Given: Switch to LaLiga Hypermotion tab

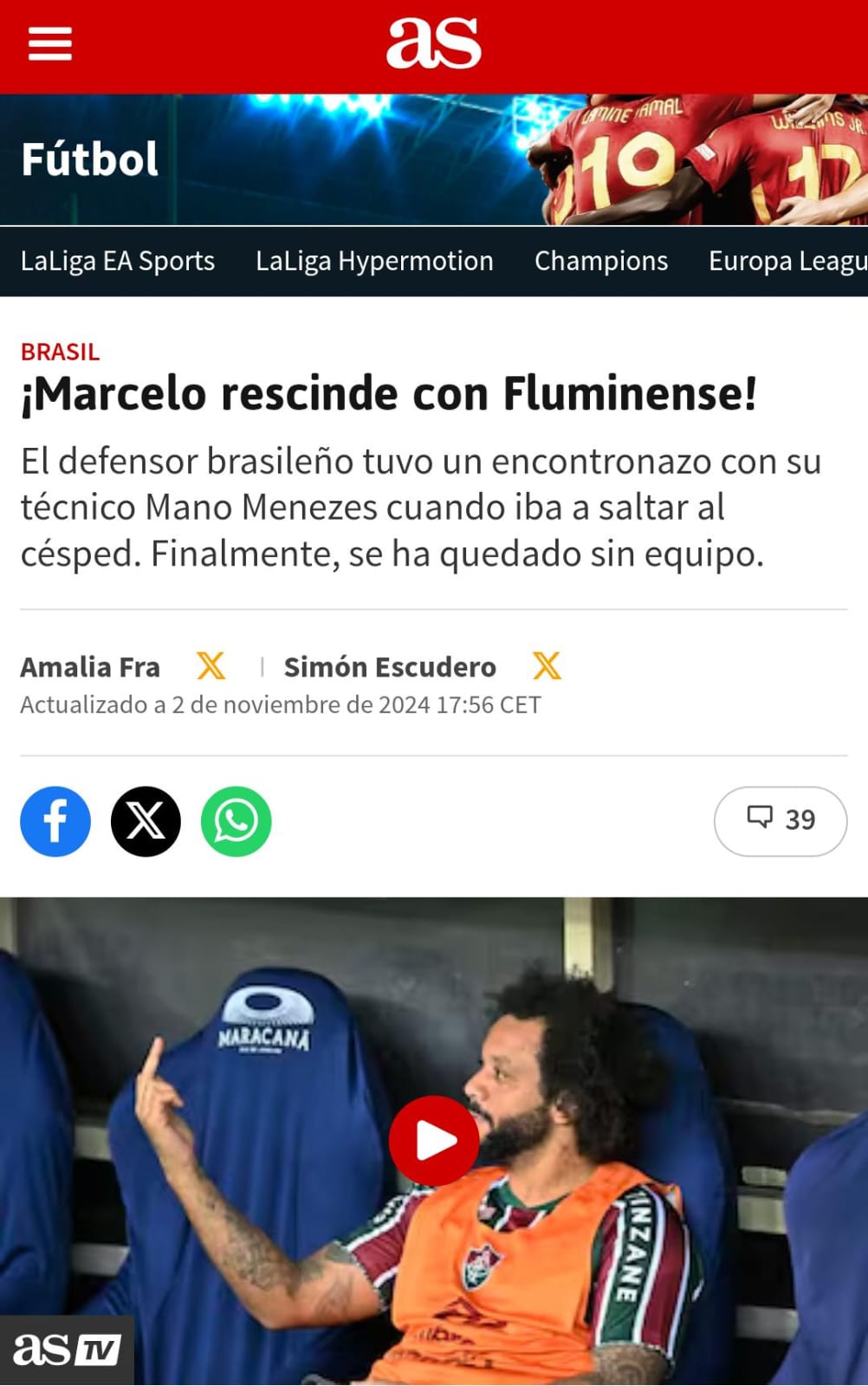Looking at the screenshot, I should (x=374, y=261).
